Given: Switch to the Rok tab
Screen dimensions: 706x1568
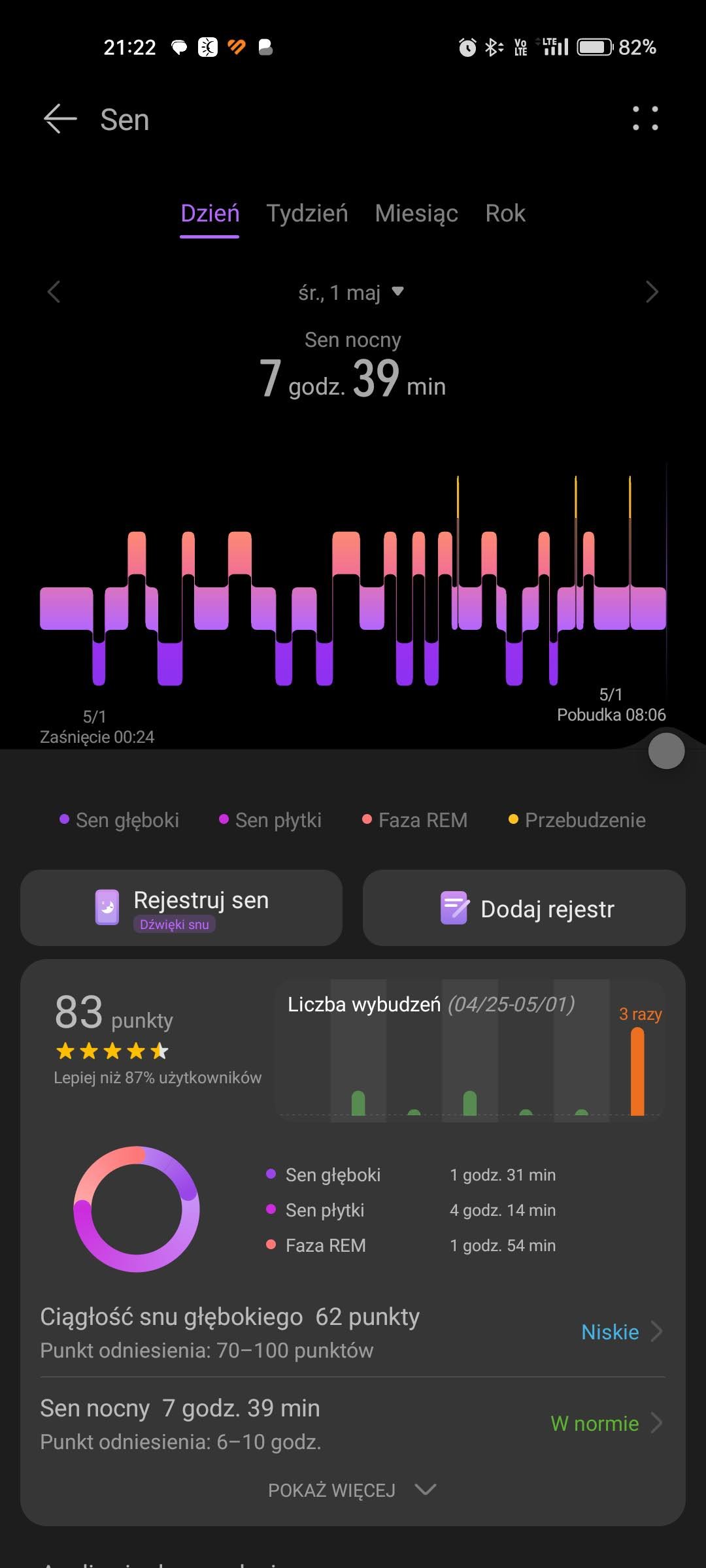Looking at the screenshot, I should click(505, 214).
